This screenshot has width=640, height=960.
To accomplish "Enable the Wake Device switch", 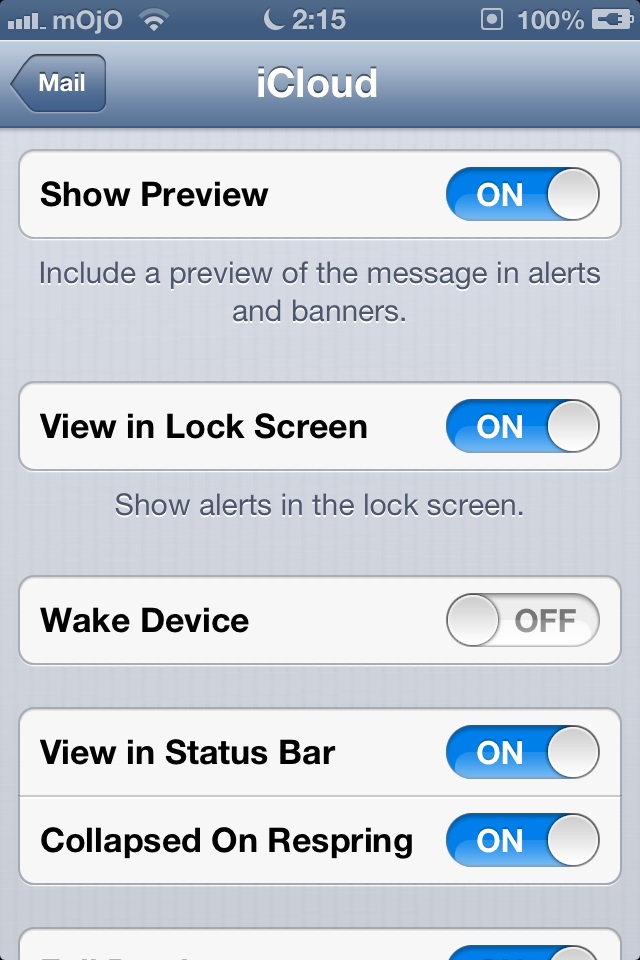I will [x=522, y=620].
